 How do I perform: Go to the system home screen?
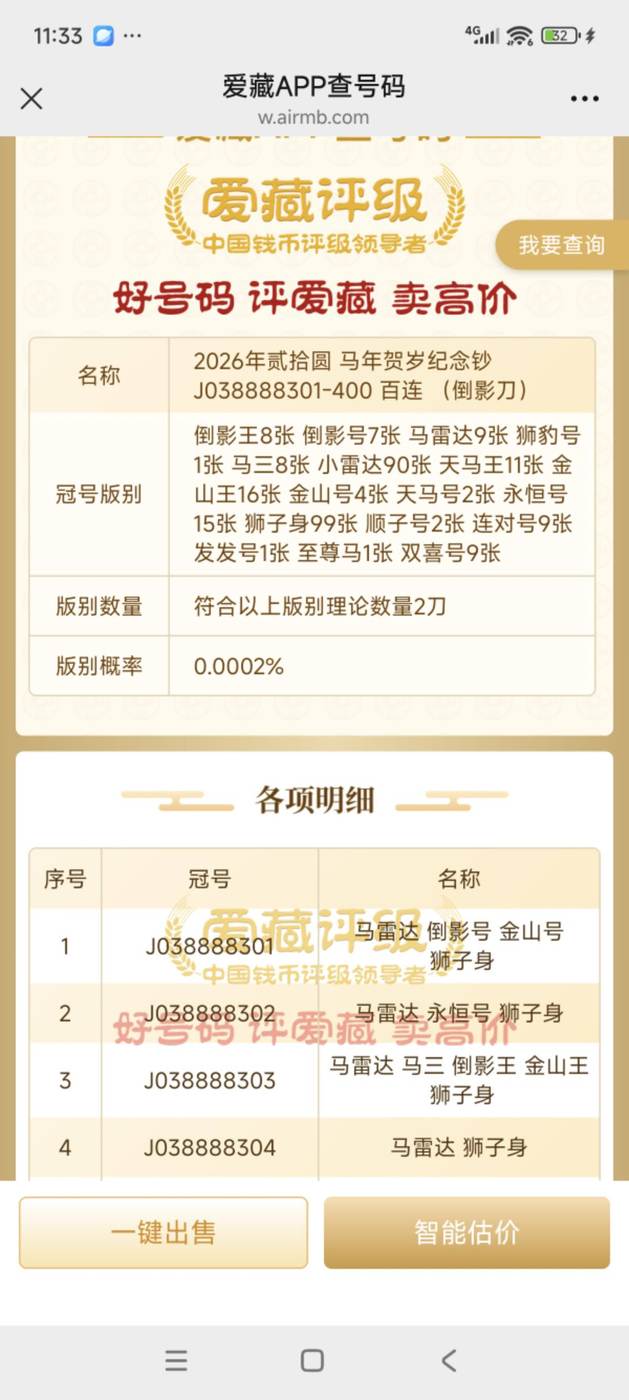(312, 1360)
